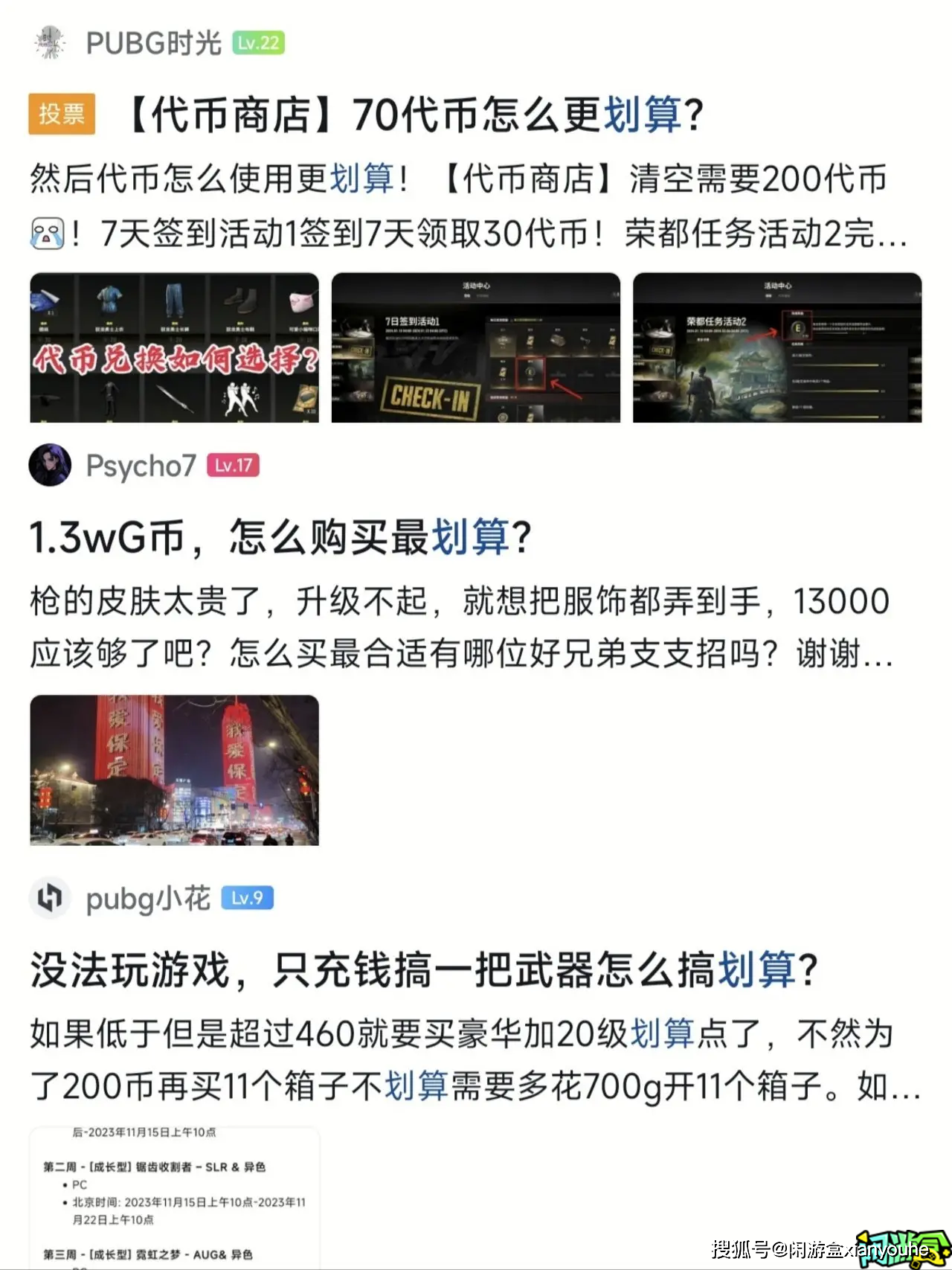Open the post about spending 70 tokens
This screenshot has height=1270, width=952.
416,115
